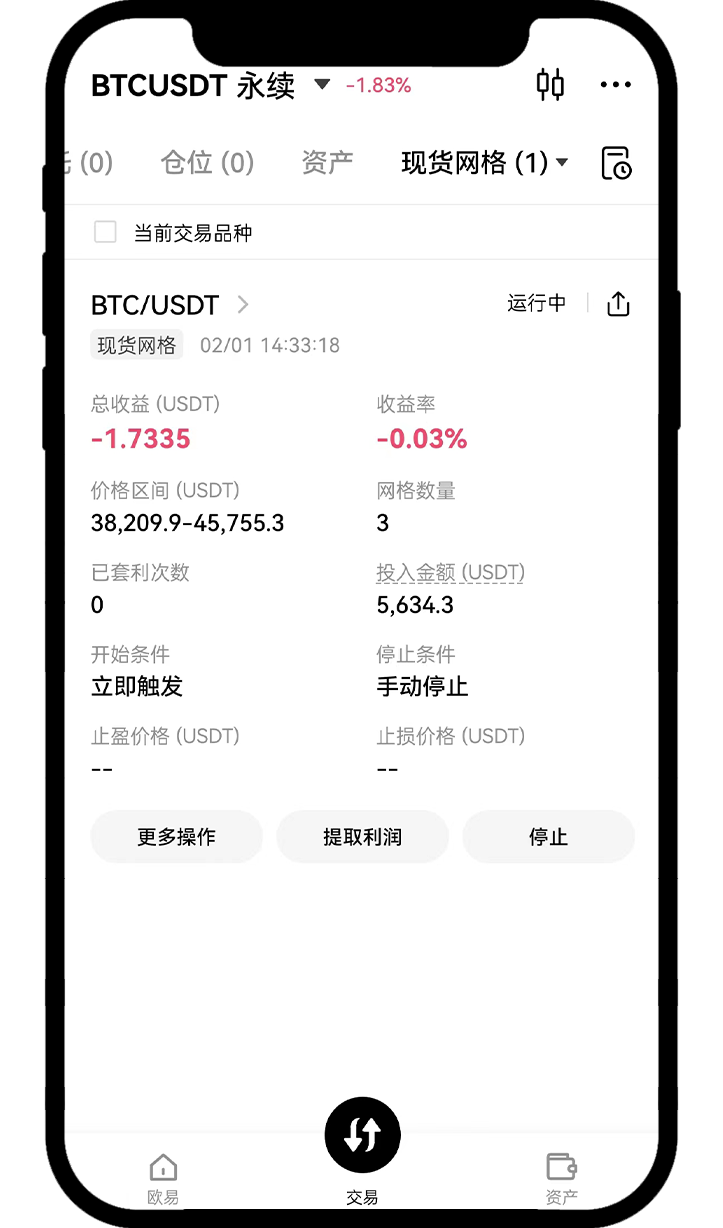Switch to the 资产 top tab
The image size is (723, 1228).
(327, 163)
